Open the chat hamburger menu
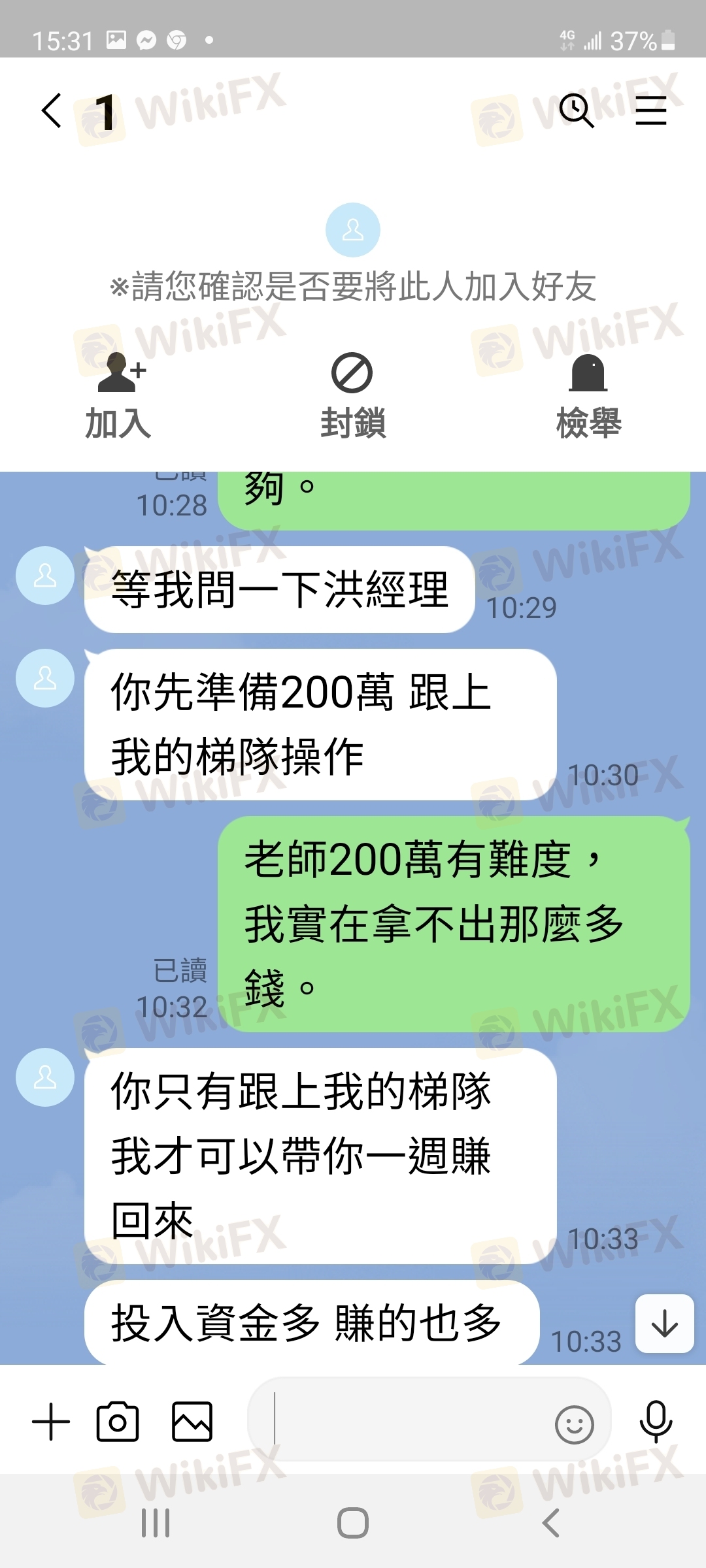The height and width of the screenshot is (1568, 706). 651,110
